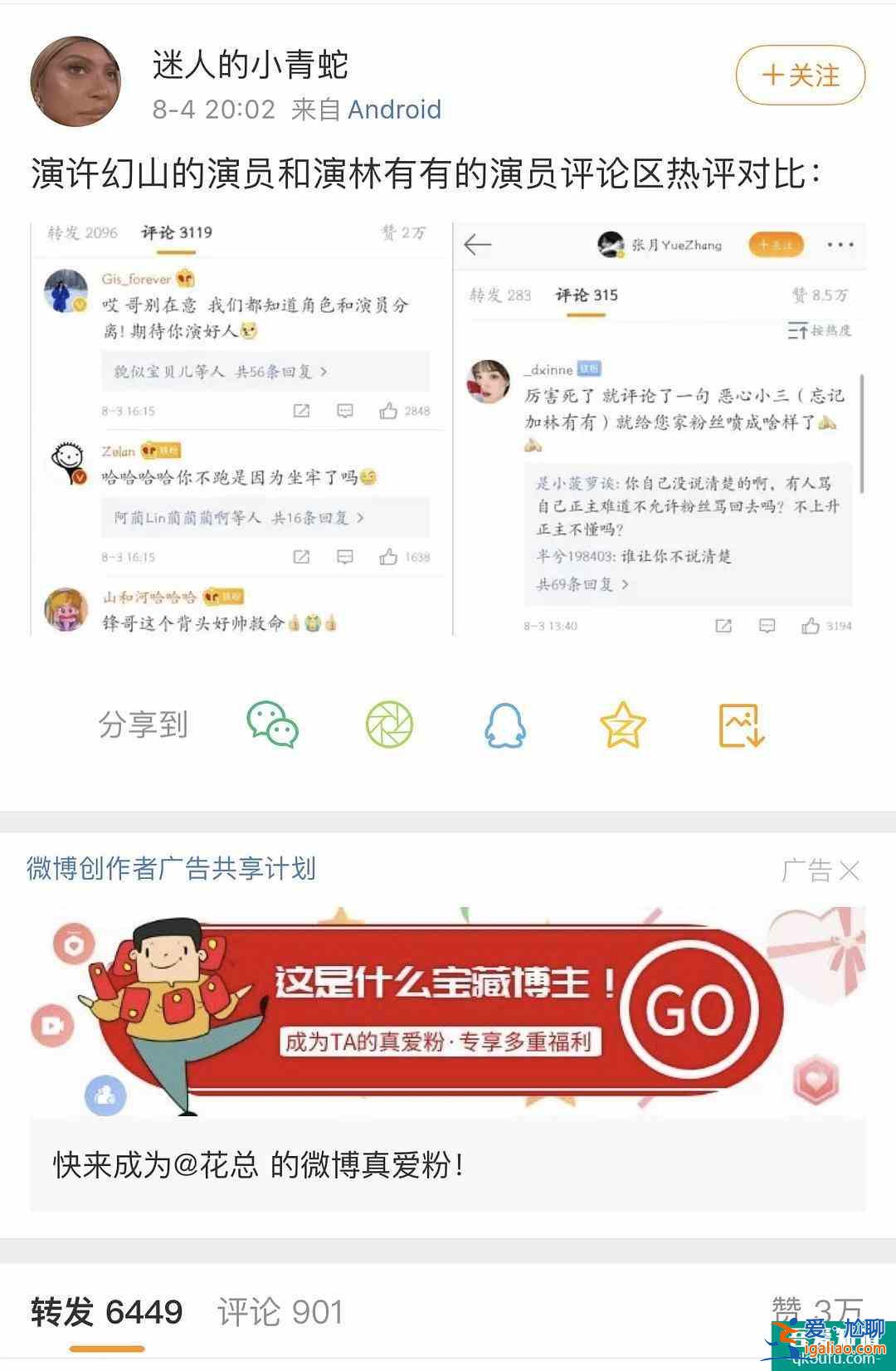The height and width of the screenshot is (1371, 896).
Task: Follow 迷人的小青蛇 with the 关注 button
Action: (800, 76)
